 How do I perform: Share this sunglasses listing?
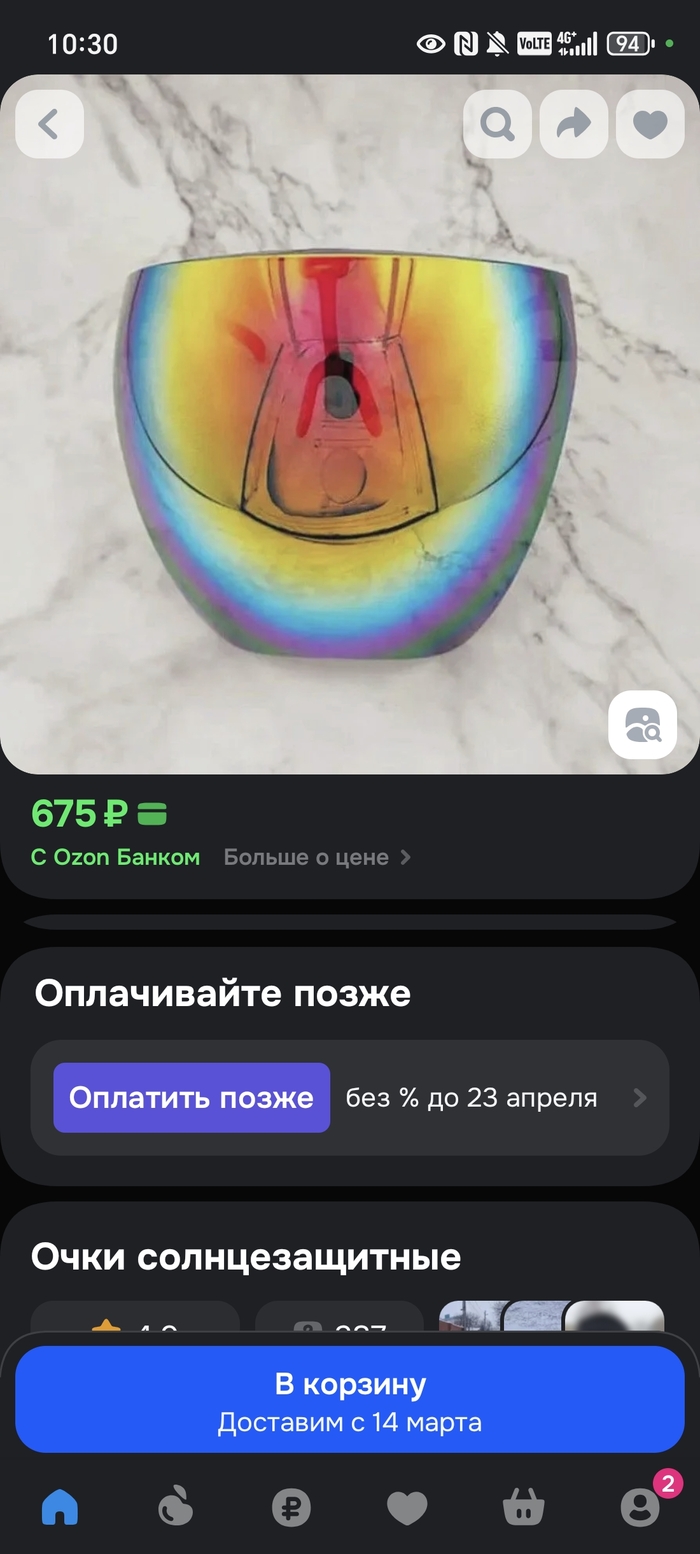573,125
